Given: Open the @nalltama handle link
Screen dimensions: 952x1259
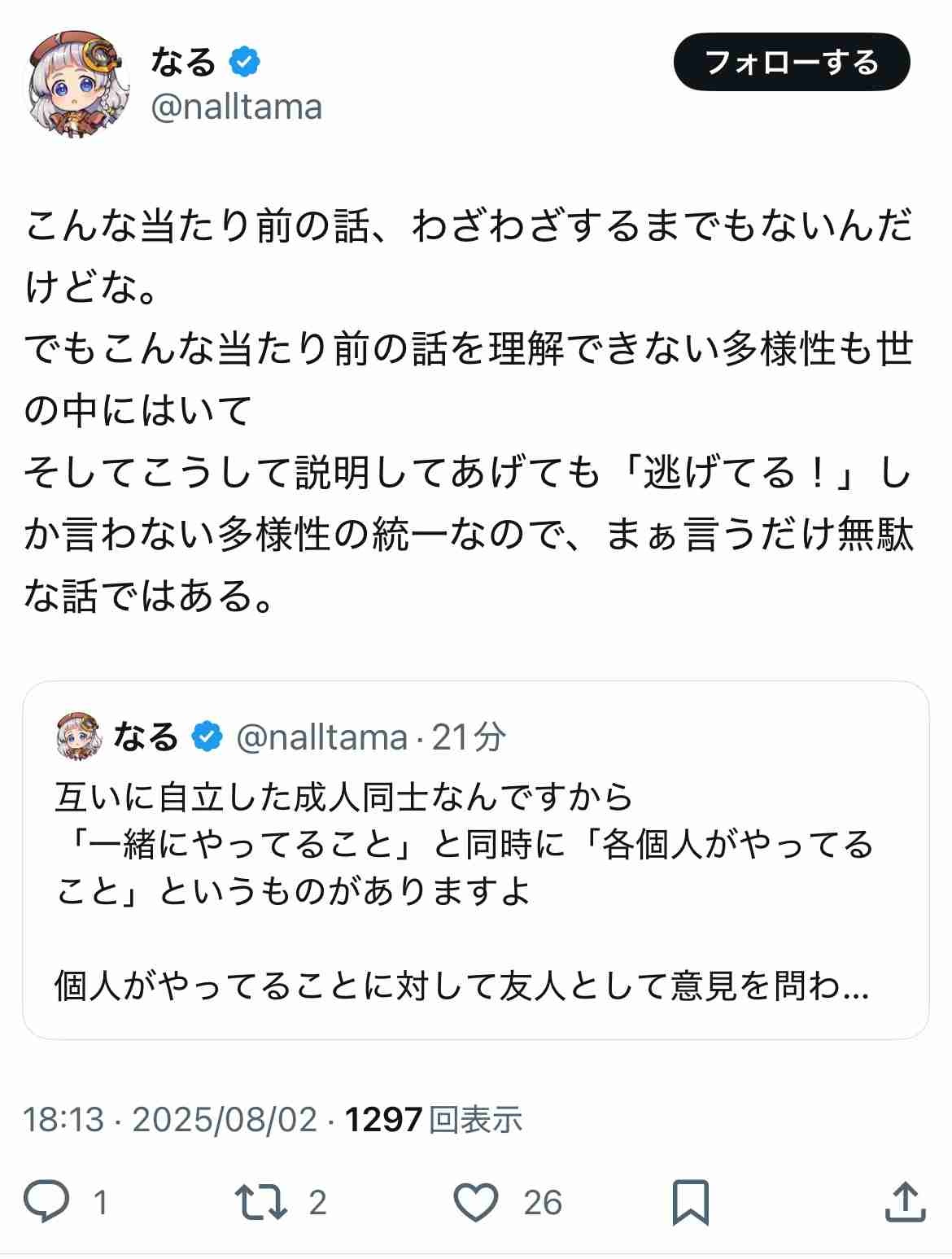Looking at the screenshot, I should coord(237,107).
